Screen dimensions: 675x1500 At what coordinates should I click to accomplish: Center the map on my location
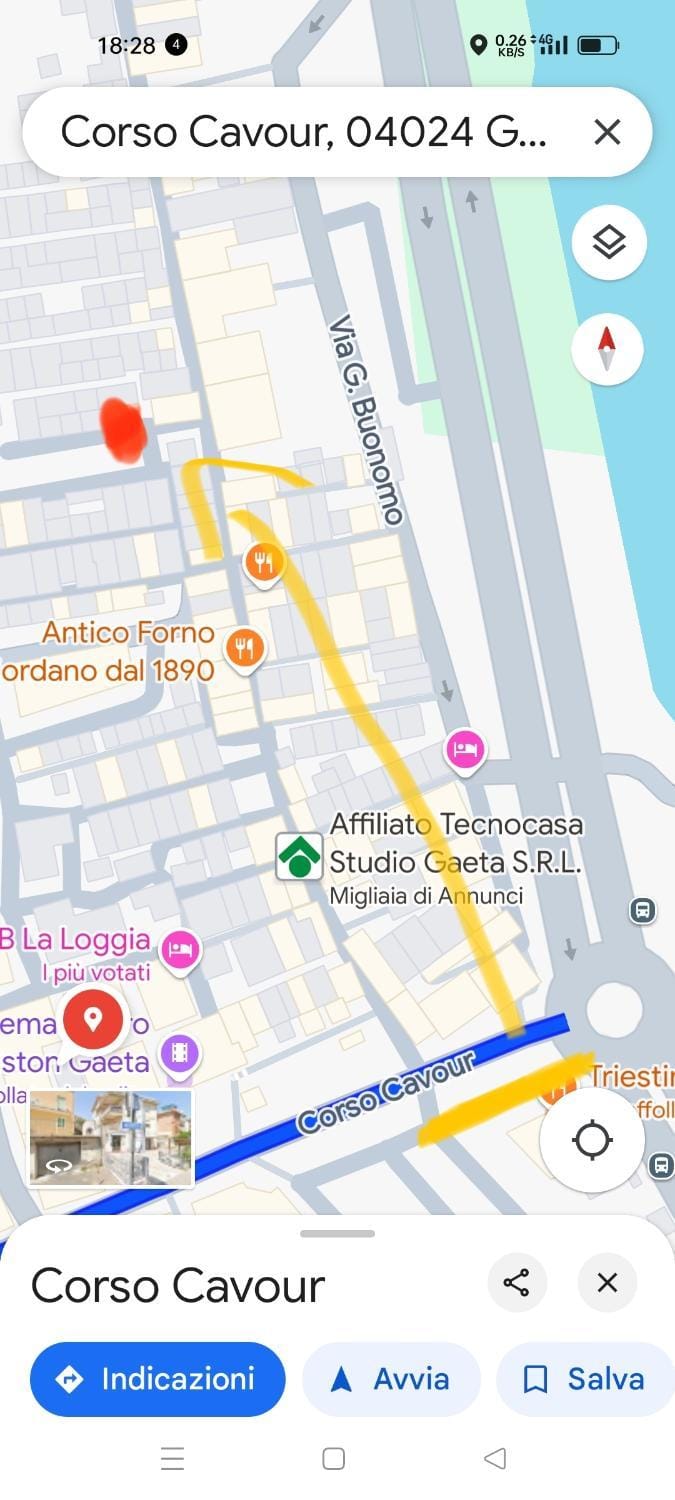click(591, 1140)
